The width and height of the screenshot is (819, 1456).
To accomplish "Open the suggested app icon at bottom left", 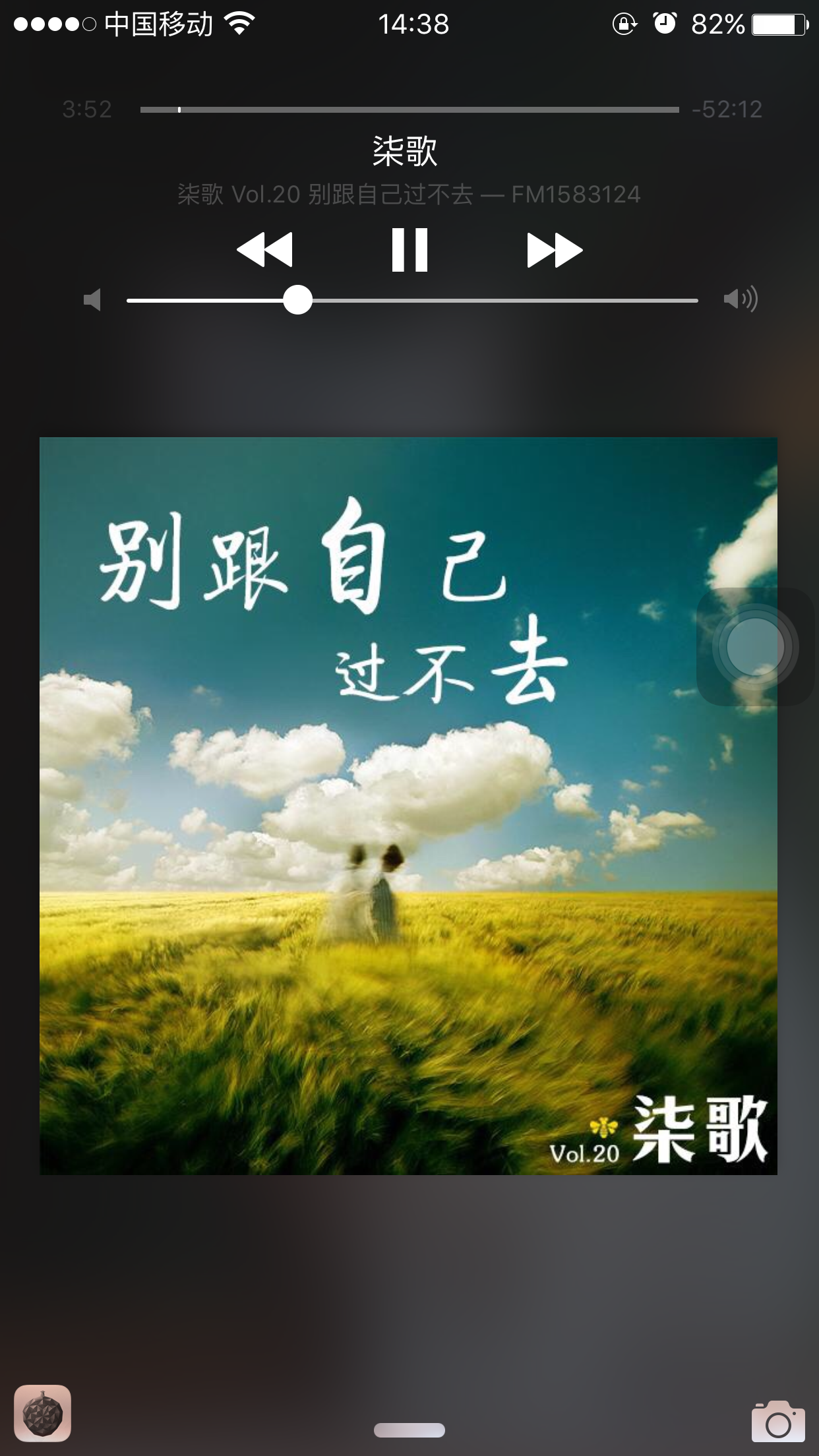I will pyautogui.click(x=43, y=1412).
